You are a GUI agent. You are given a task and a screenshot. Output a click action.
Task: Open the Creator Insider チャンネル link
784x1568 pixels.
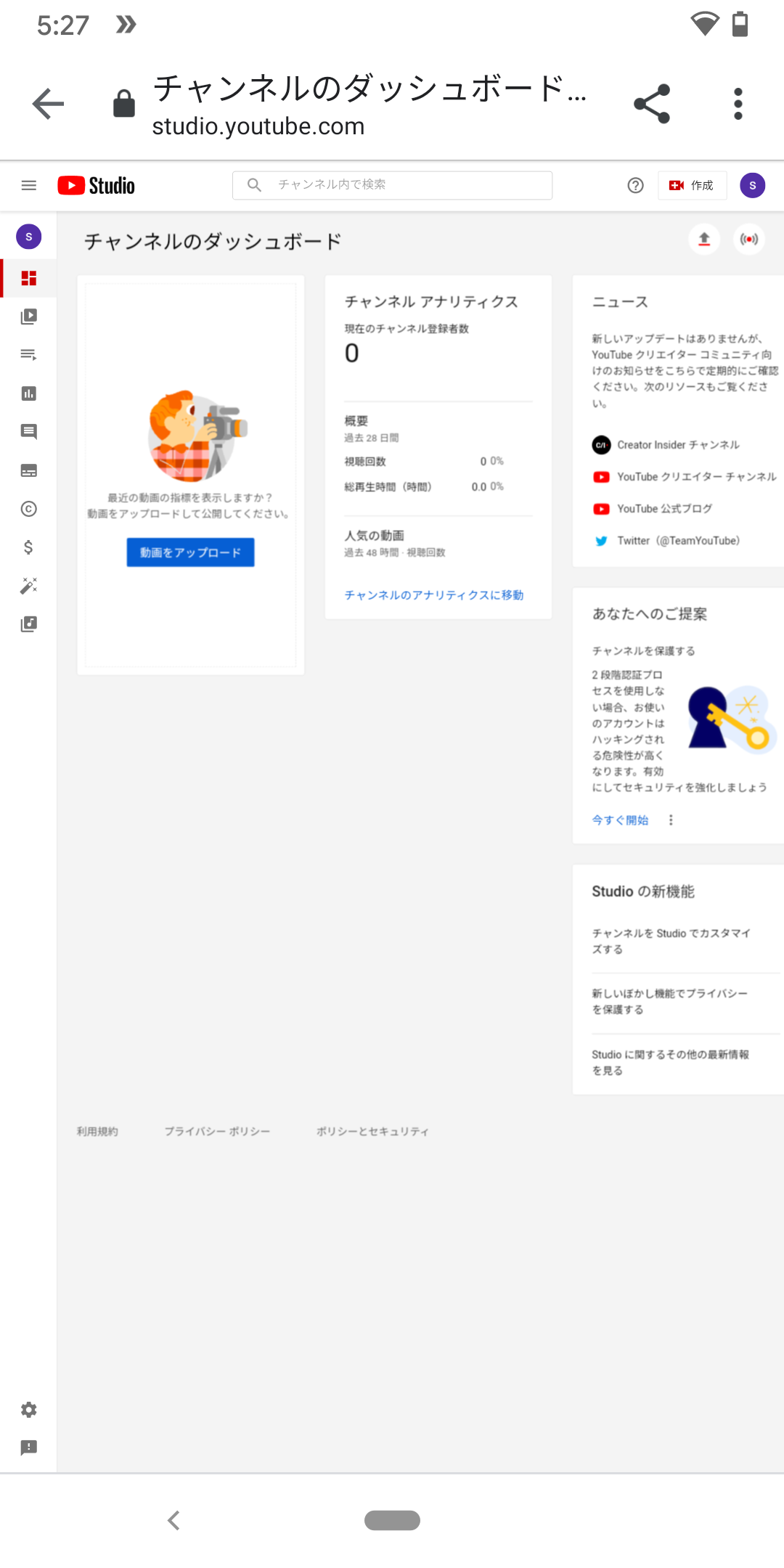tap(677, 445)
